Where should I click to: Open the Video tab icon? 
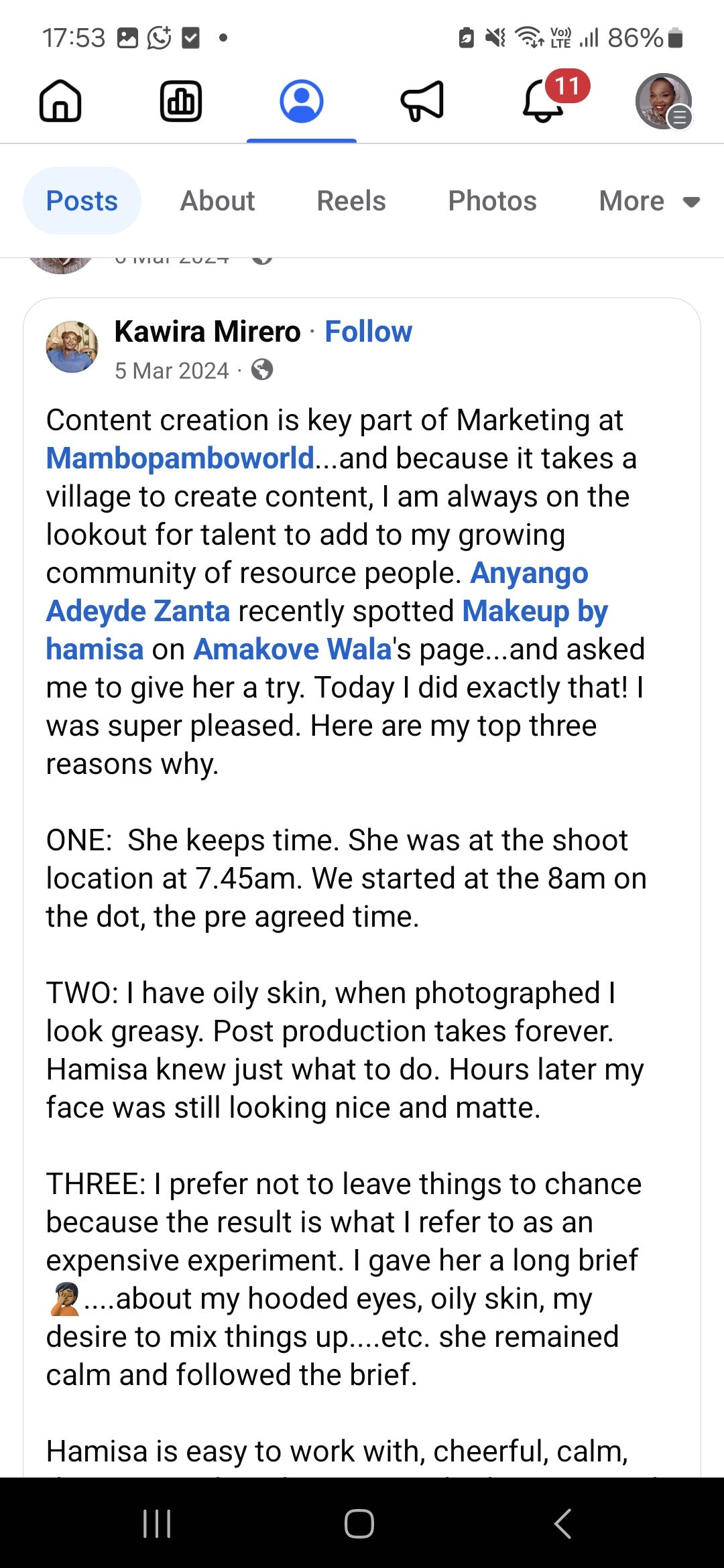coord(182,101)
